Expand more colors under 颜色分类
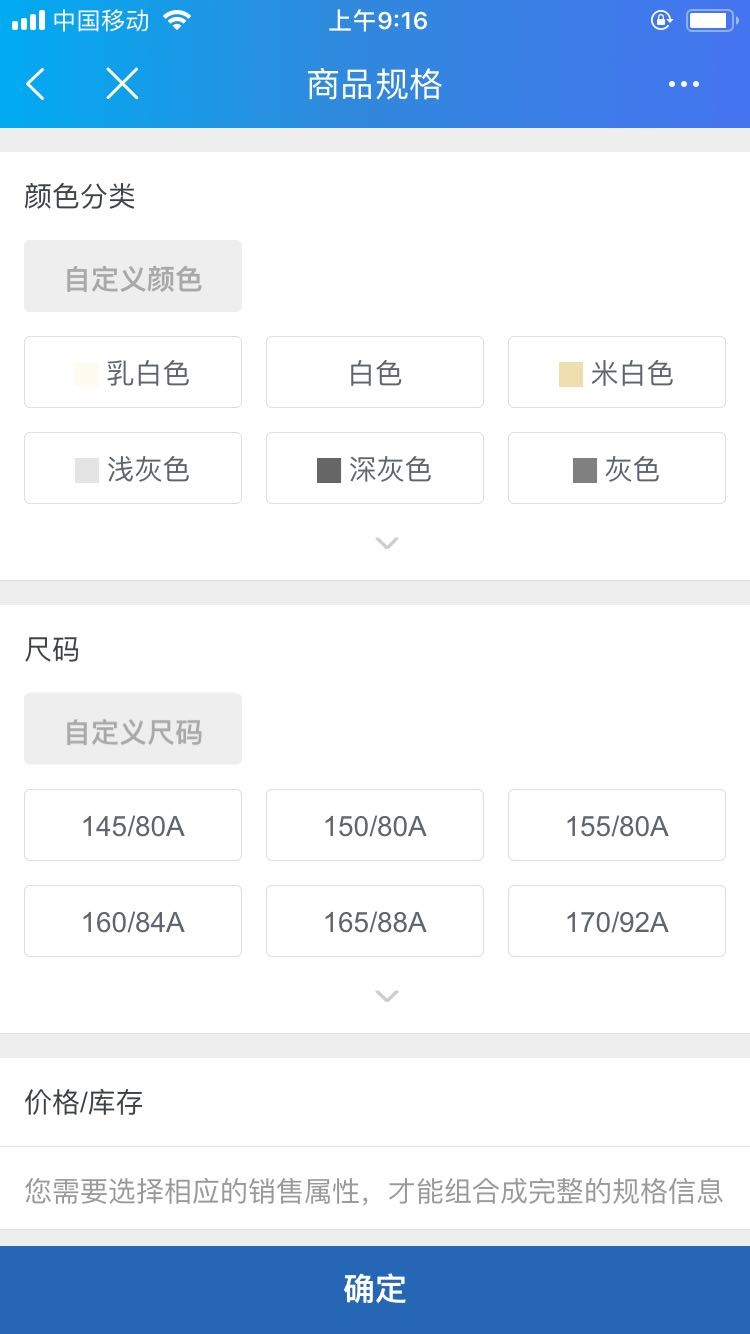 (387, 543)
